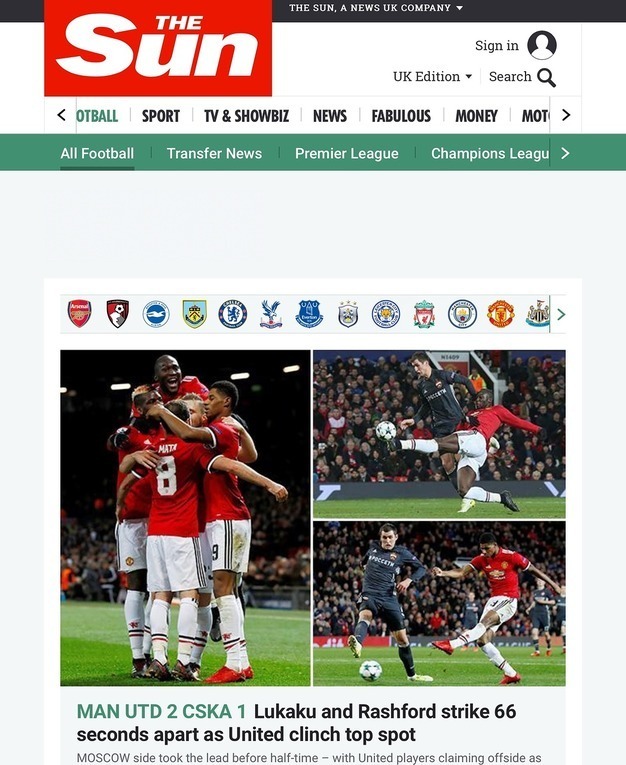Screen dimensions: 626x765
Task: Switch to the Fabulous section
Action: [401, 116]
